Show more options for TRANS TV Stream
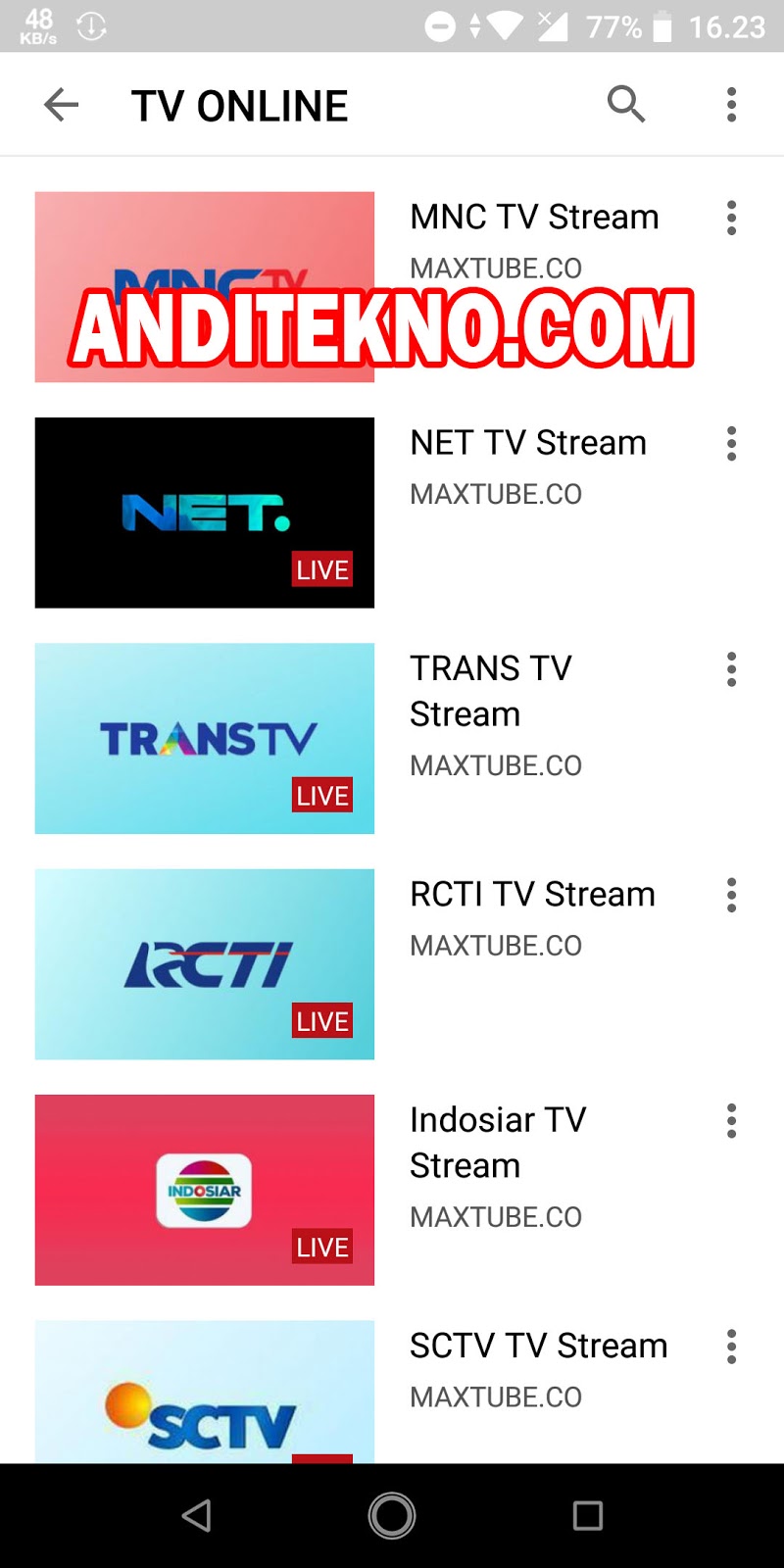 731,669
